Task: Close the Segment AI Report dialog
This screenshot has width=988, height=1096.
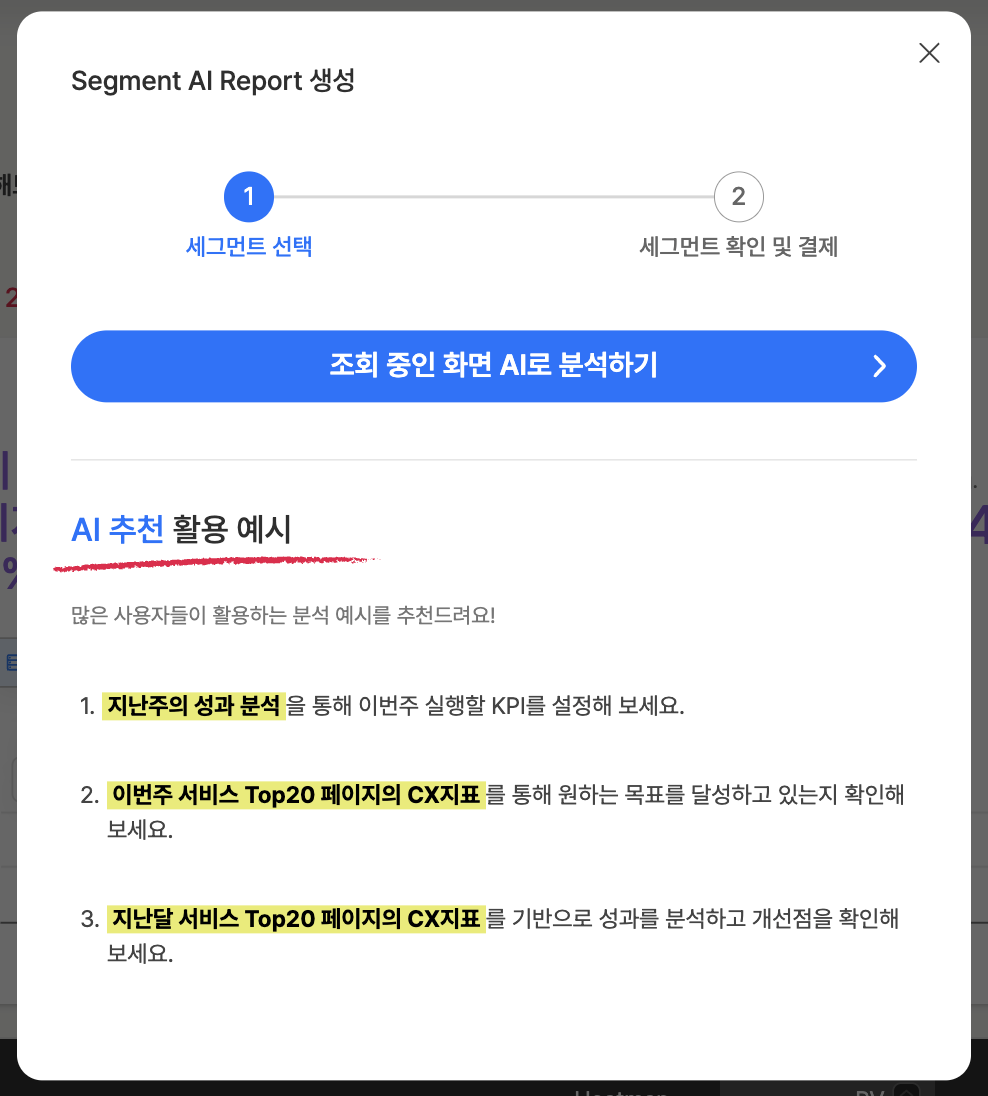Action: pos(929,54)
